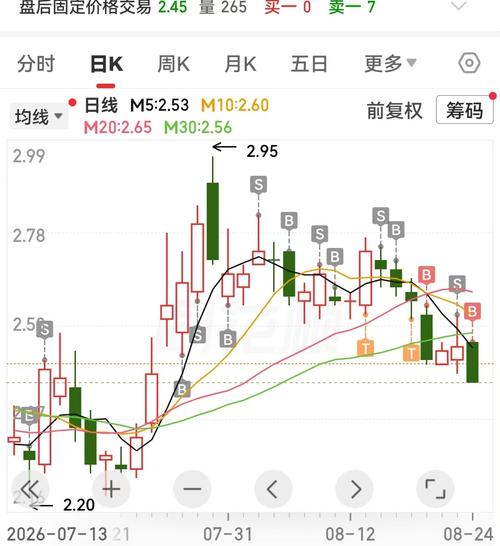The image size is (500, 546).
Task: Switch to the 分时 chart tab
Action: point(36,64)
